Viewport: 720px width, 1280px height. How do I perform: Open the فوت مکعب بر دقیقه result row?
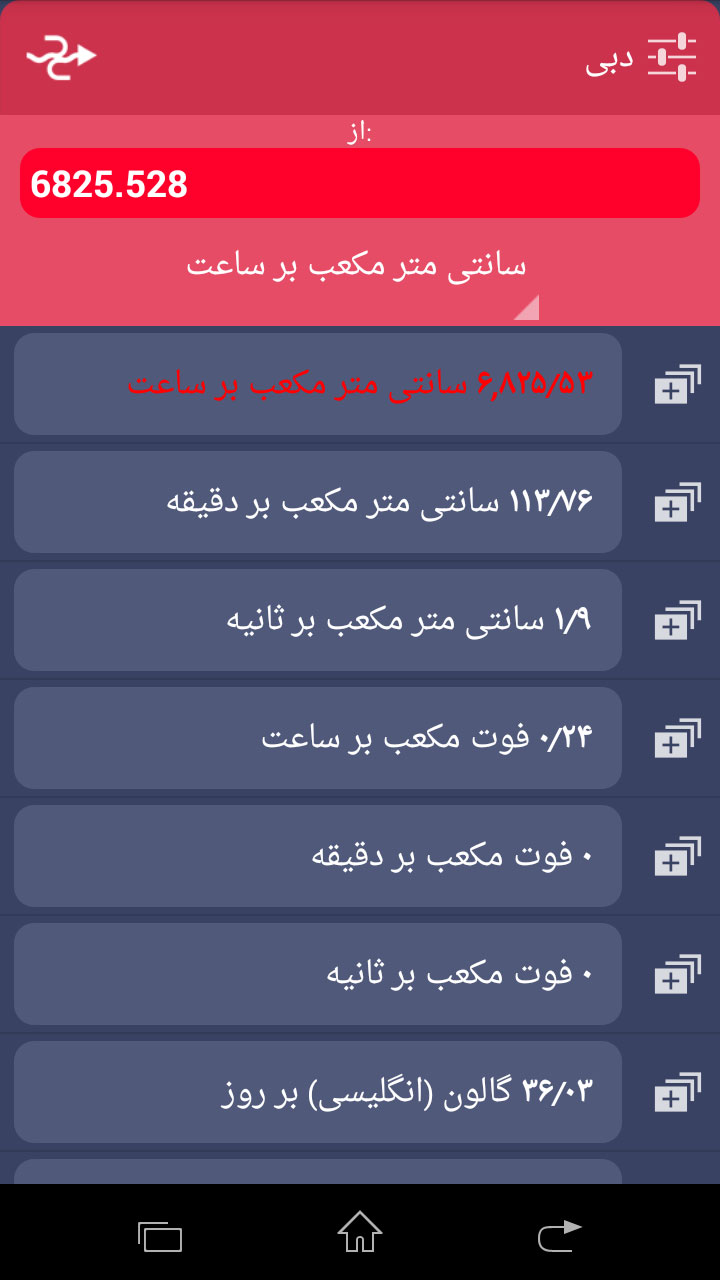pyautogui.click(x=318, y=856)
